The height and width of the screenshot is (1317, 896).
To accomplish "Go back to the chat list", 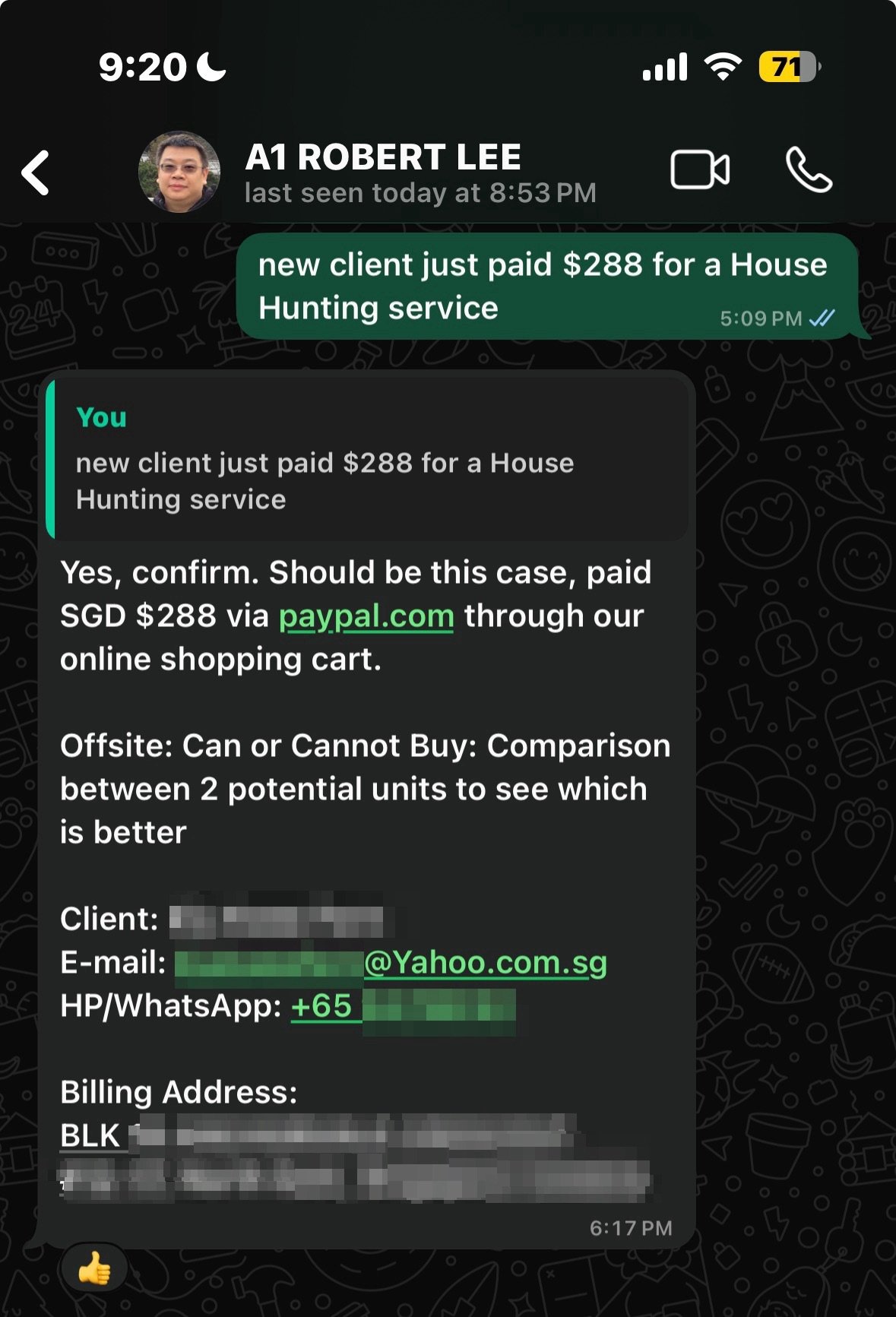I will point(36,173).
